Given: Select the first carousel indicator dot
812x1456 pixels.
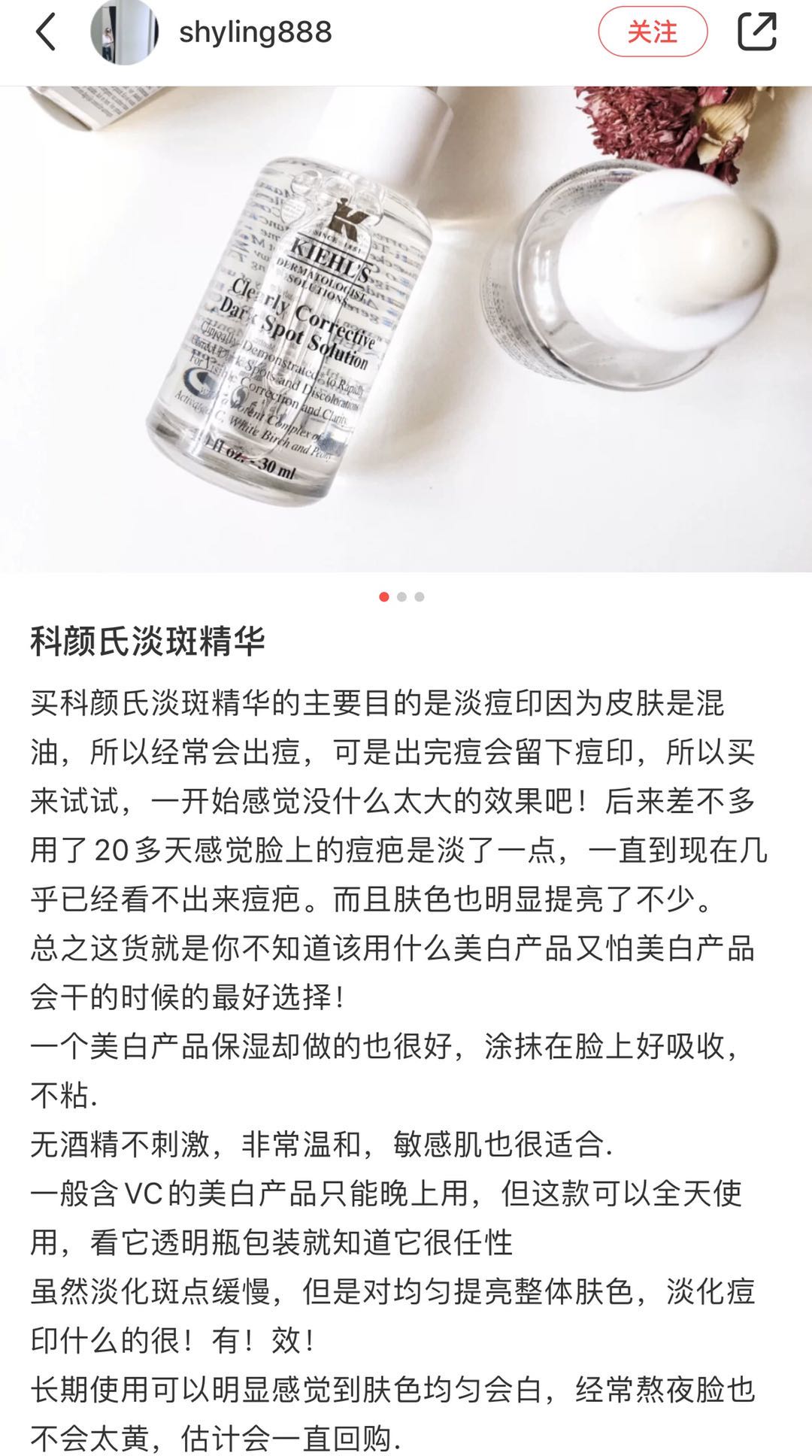Looking at the screenshot, I should click(x=385, y=596).
